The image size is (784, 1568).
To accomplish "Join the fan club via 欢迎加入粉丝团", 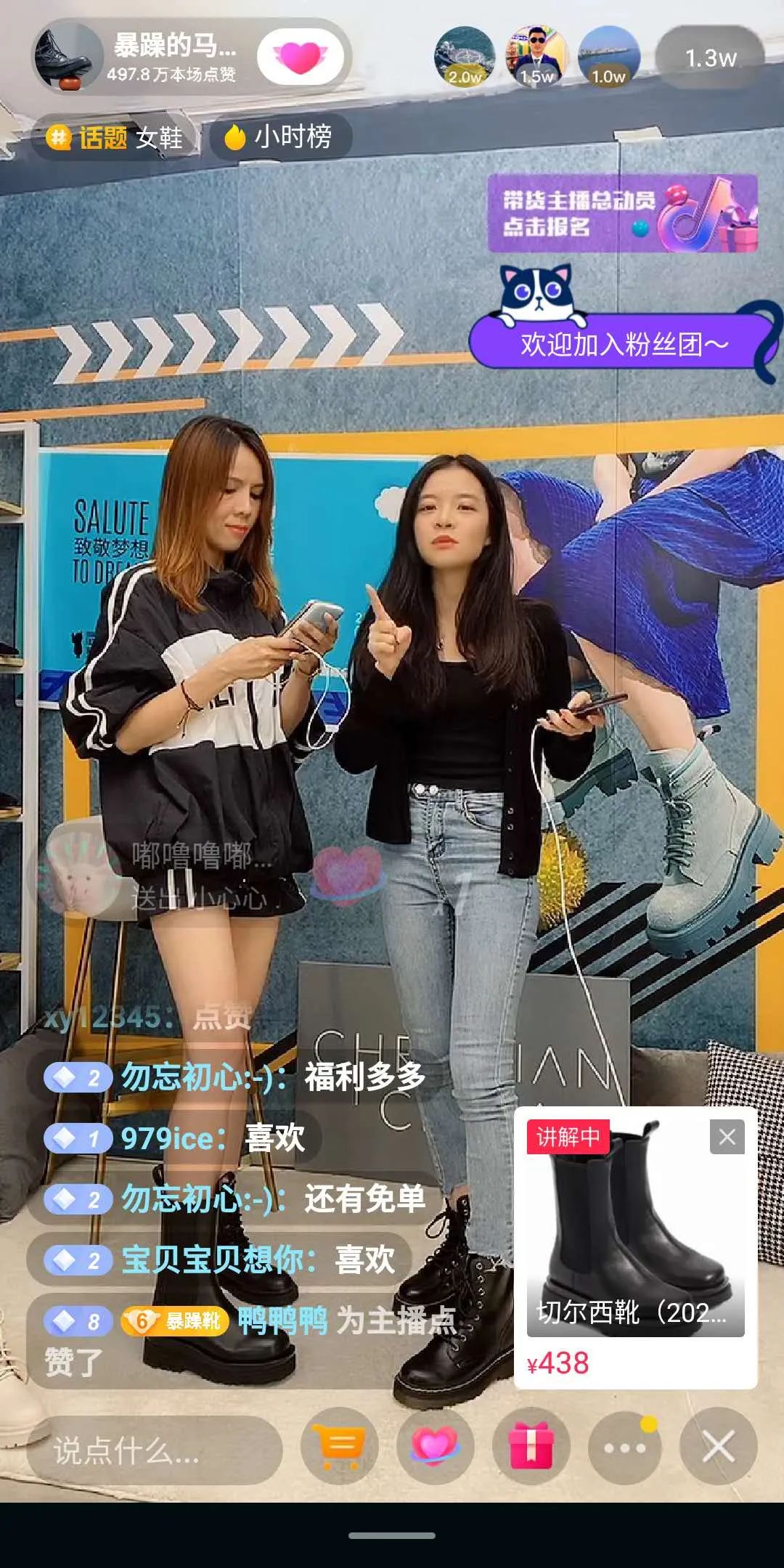I will [622, 343].
